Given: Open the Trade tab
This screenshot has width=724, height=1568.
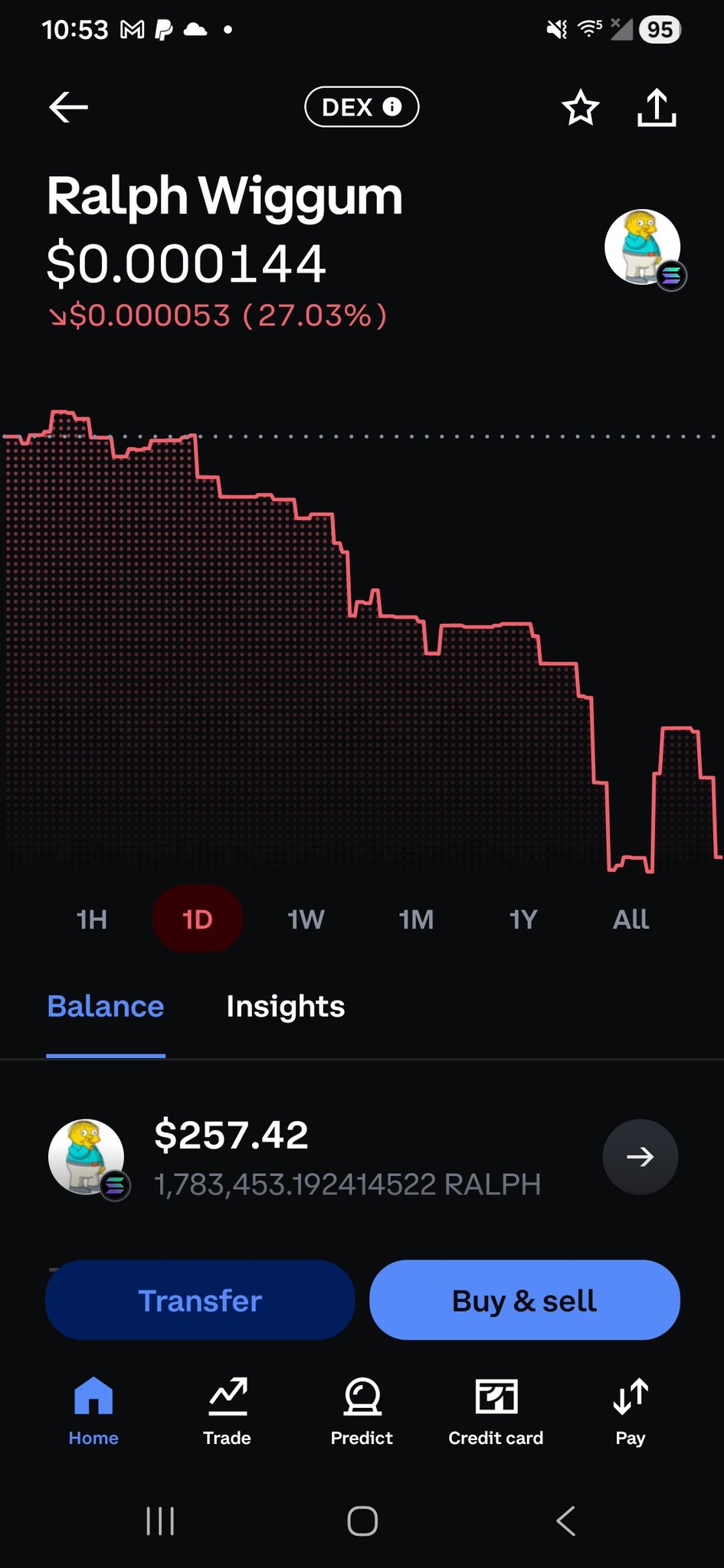Looking at the screenshot, I should coord(227,1411).
